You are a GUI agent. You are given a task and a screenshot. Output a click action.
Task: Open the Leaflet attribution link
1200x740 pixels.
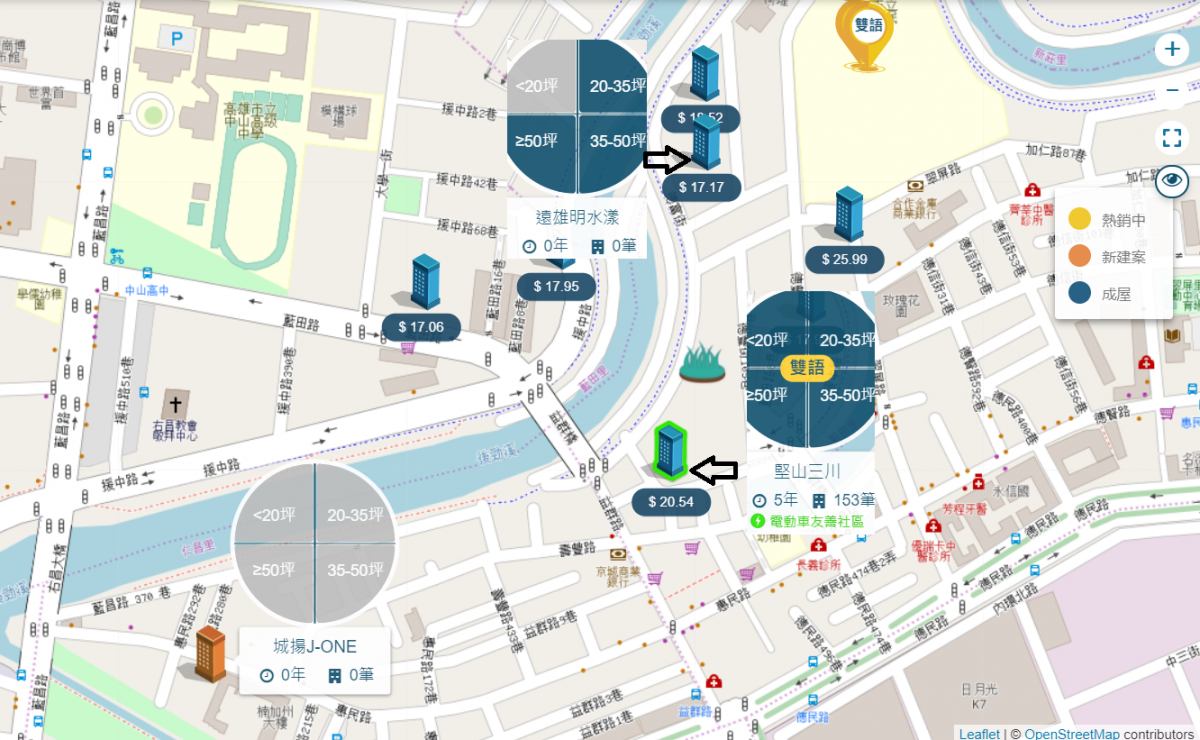point(978,734)
